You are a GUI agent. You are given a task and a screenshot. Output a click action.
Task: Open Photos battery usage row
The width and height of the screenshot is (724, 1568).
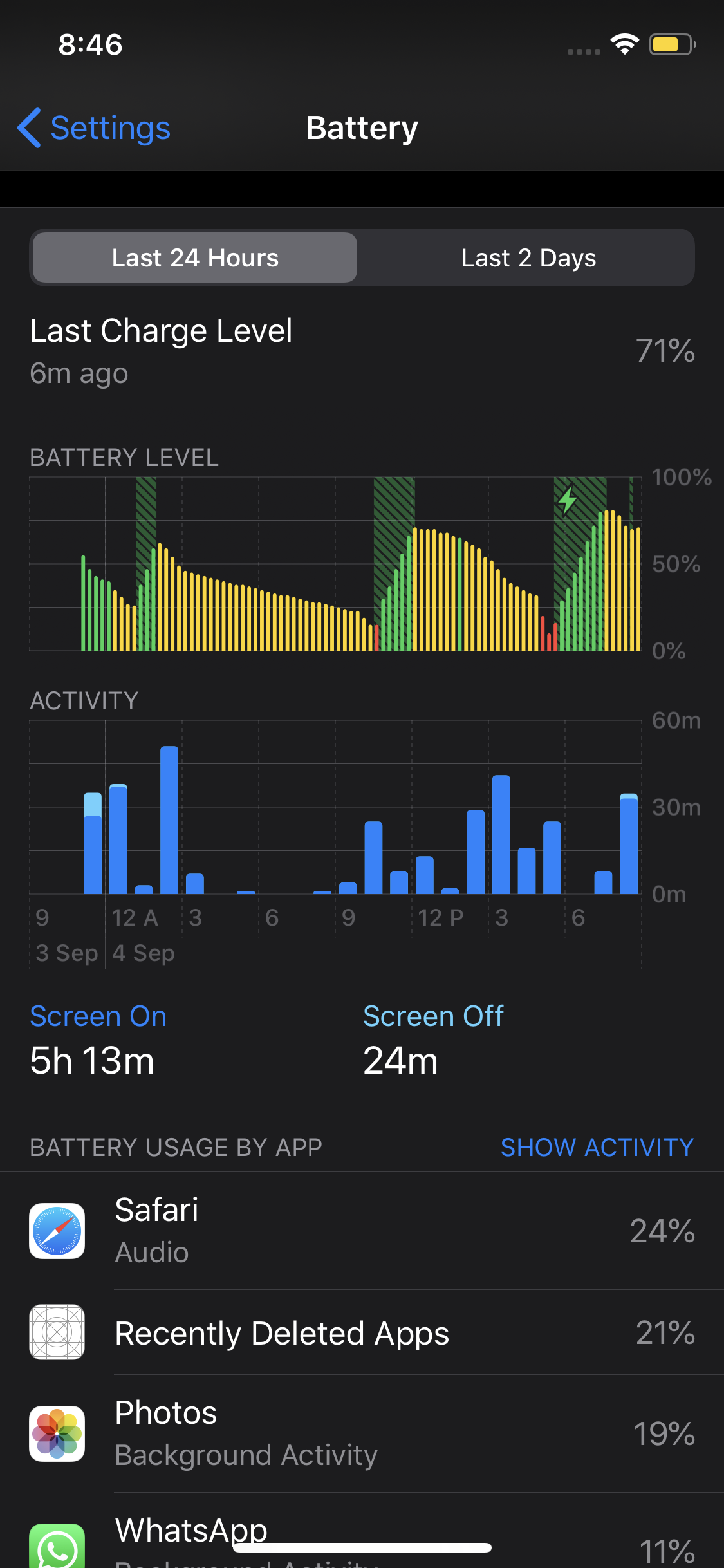[x=362, y=1433]
